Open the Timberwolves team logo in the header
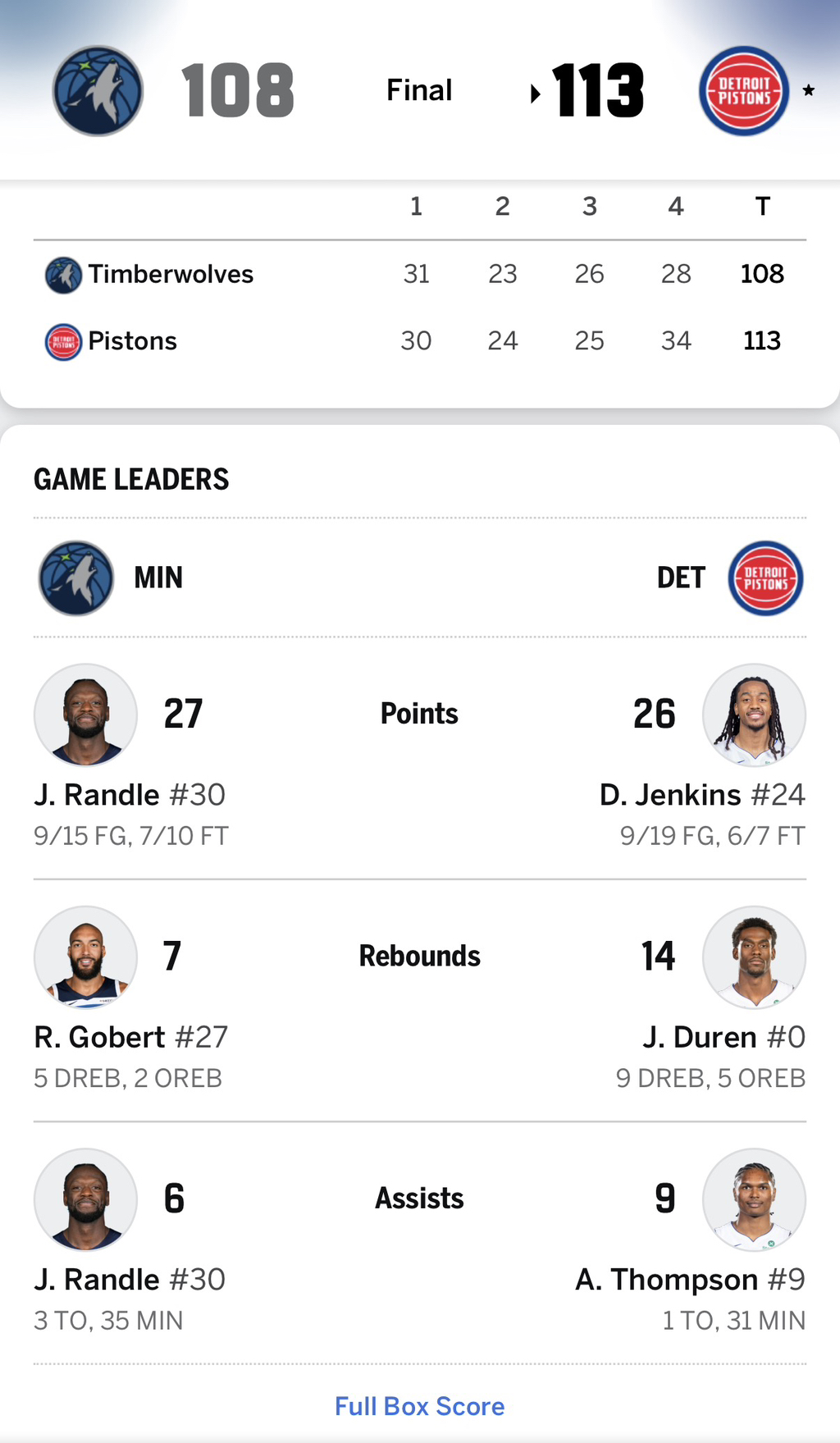 pyautogui.click(x=98, y=91)
